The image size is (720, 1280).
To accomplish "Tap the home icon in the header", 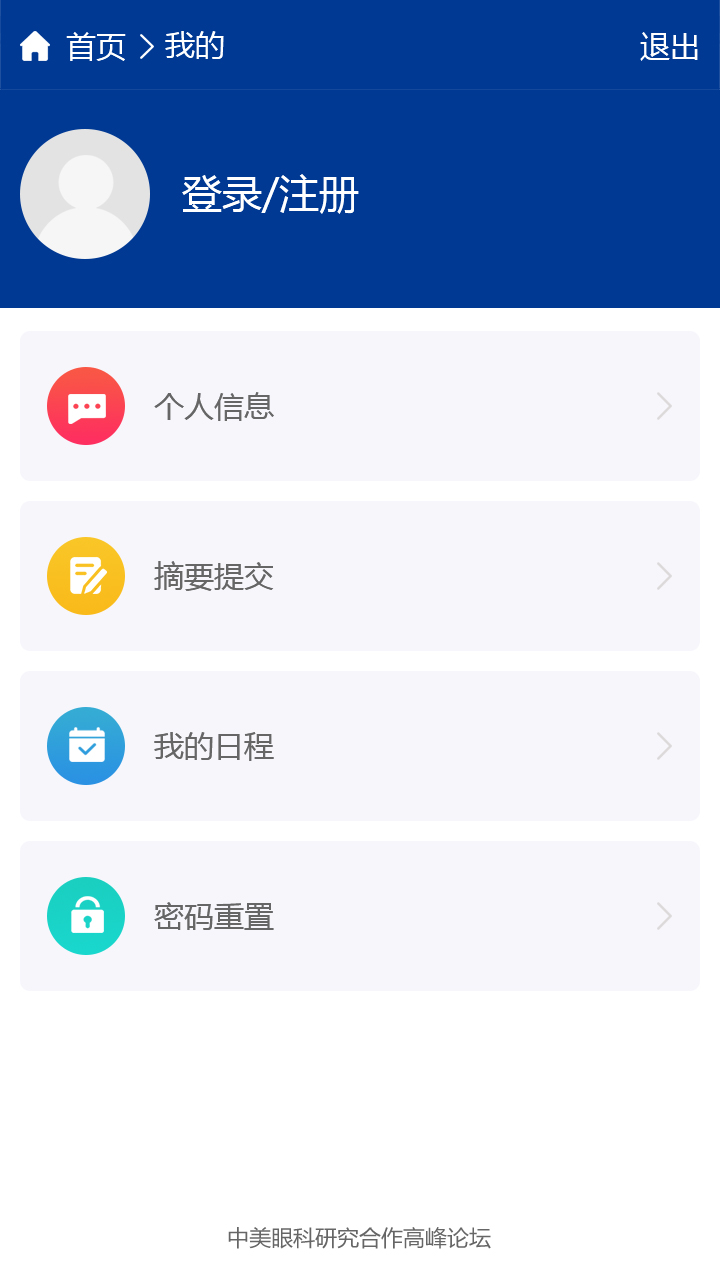I will 35,46.
